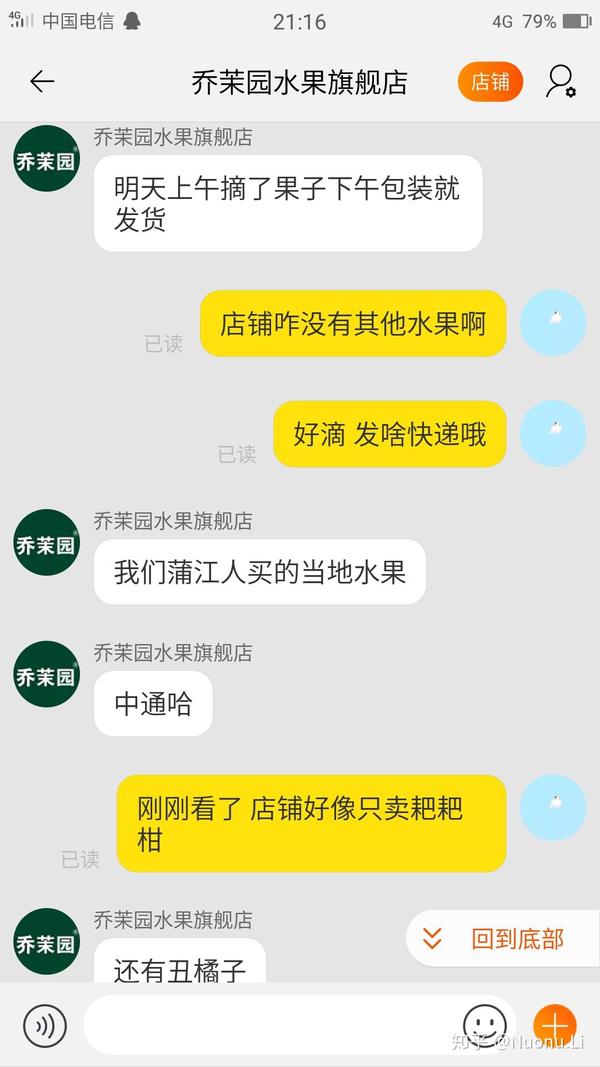Jump to bottom with 回到底部

click(500, 938)
